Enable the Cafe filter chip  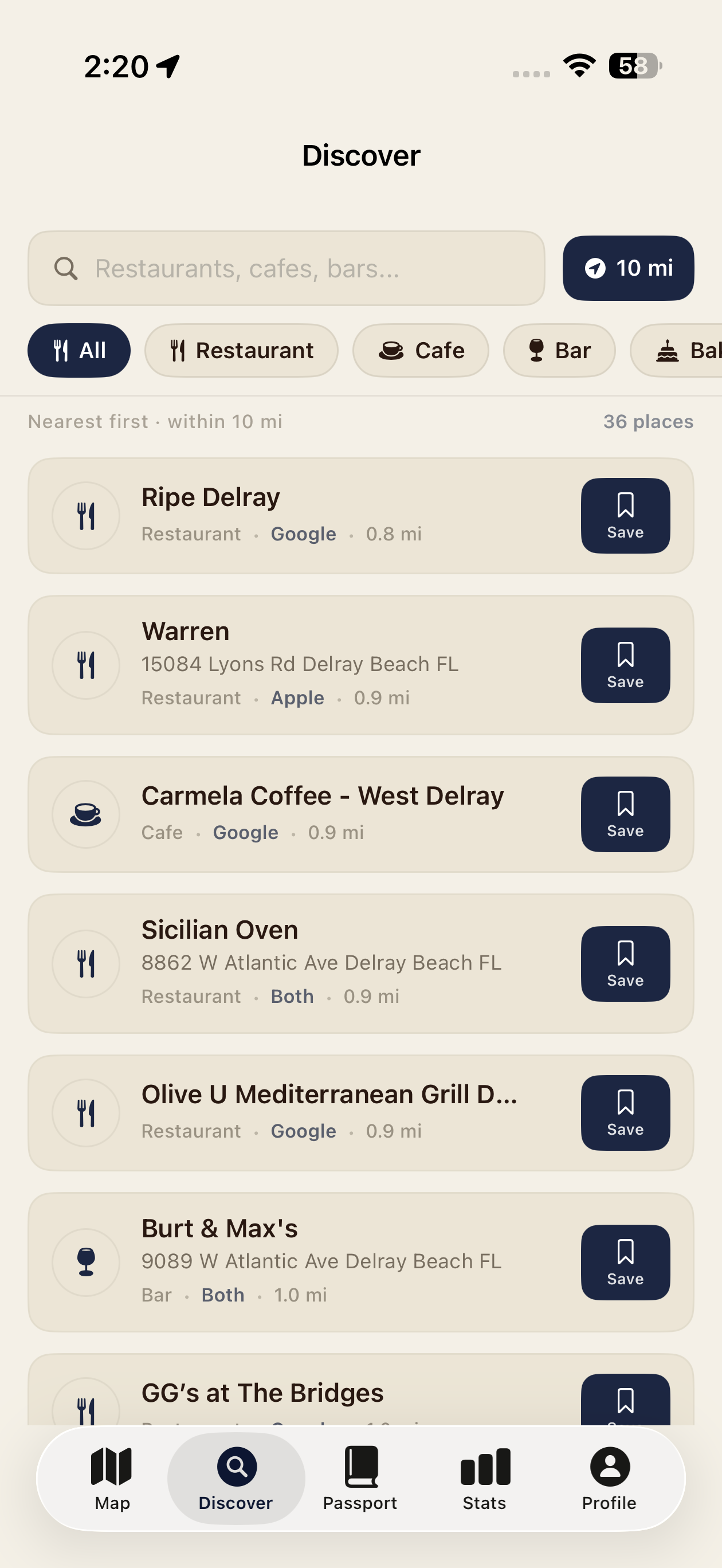point(421,350)
